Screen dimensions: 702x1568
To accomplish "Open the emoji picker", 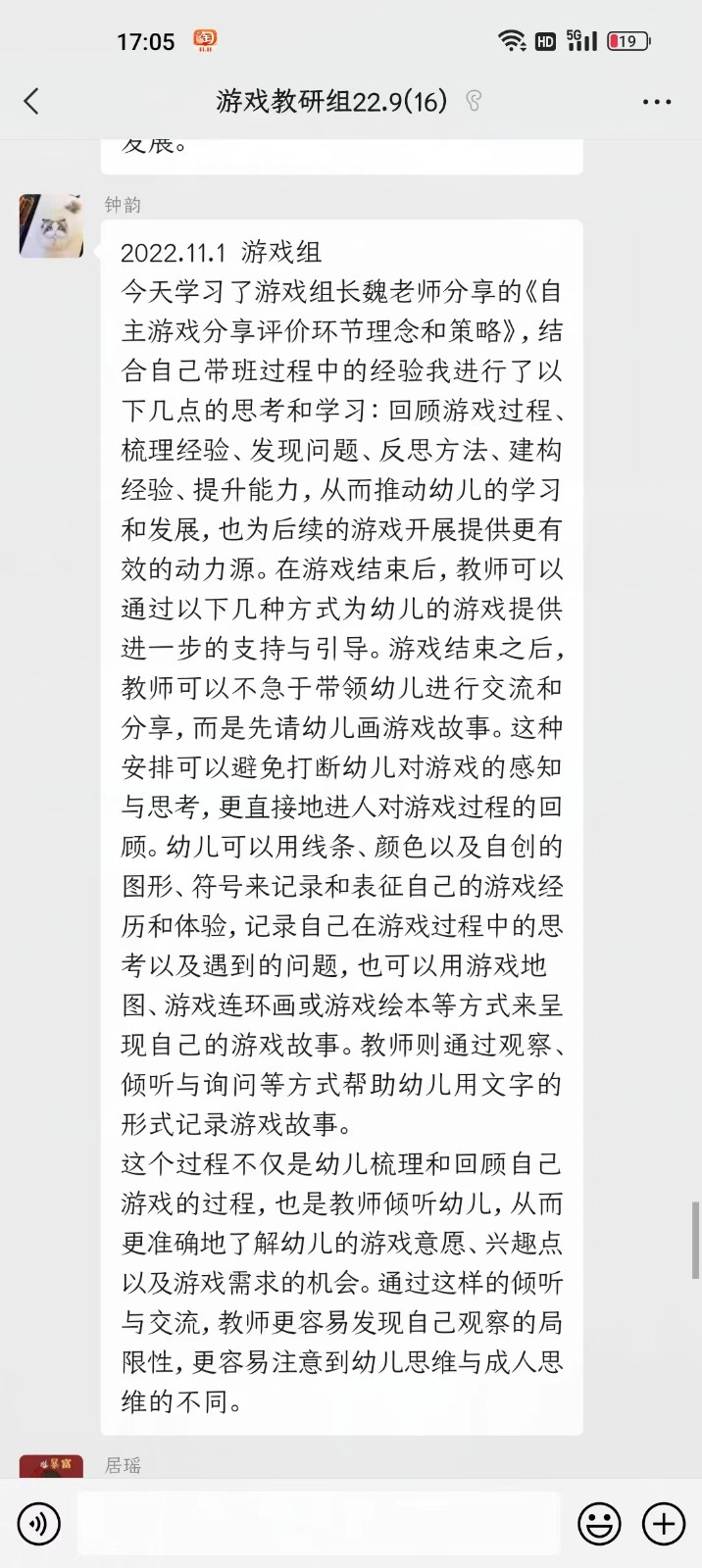I will [x=599, y=1524].
